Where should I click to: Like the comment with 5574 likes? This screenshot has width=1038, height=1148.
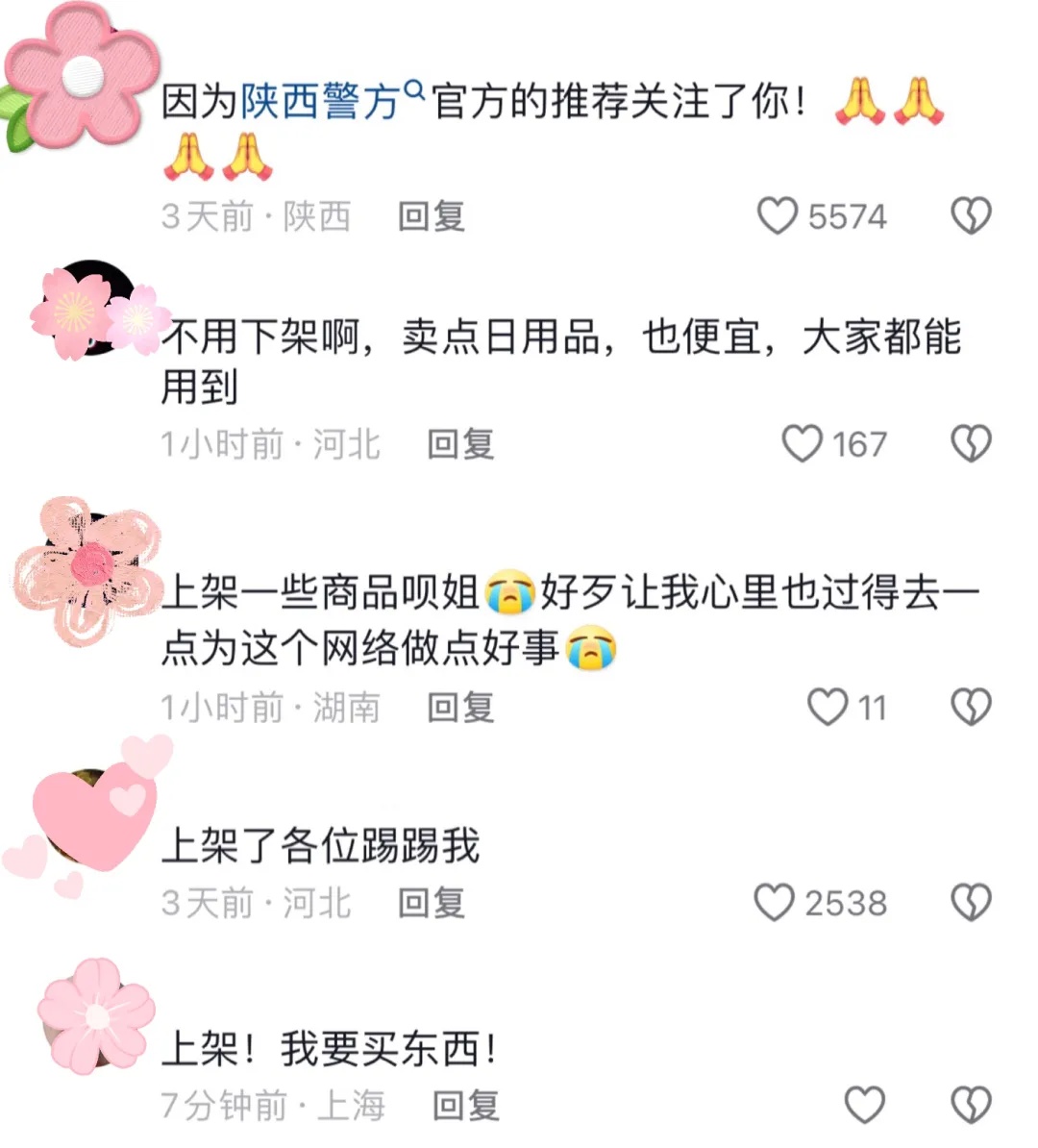tap(778, 216)
